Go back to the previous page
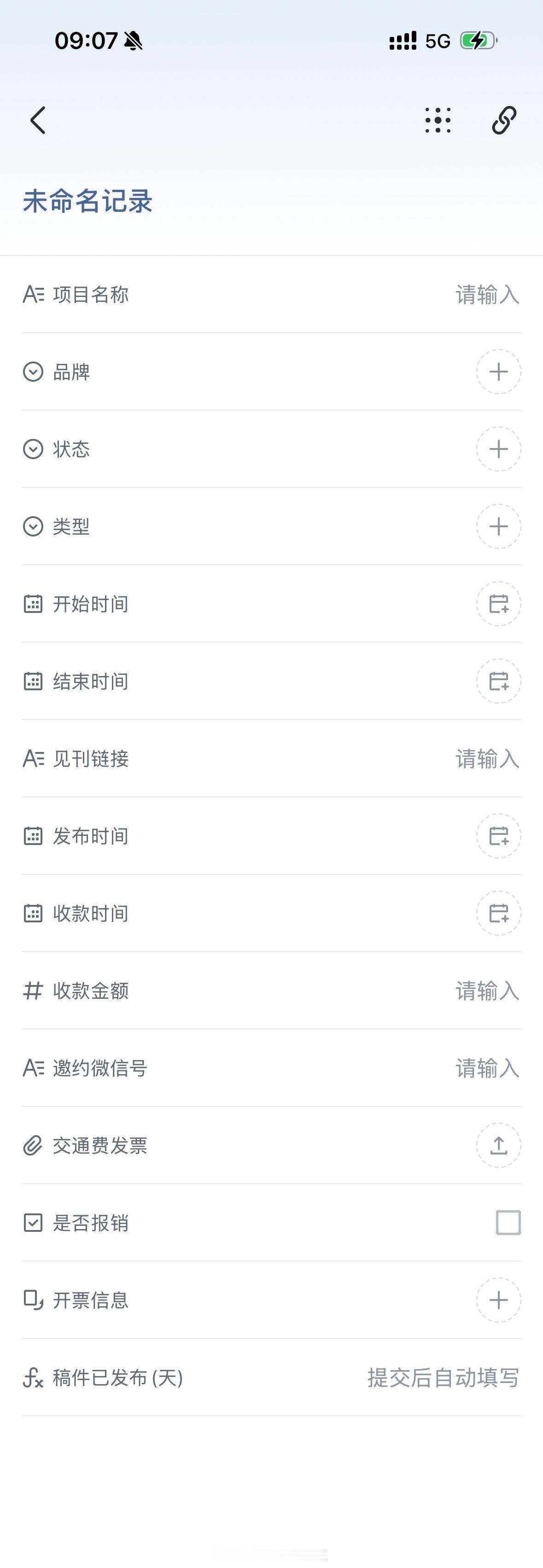Viewport: 543px width, 1568px height. 38,120
